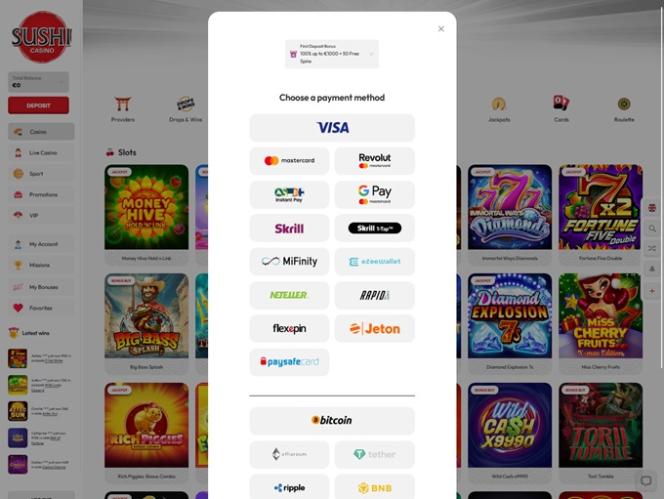
Task: Choose Mastercard payment option
Action: click(289, 161)
